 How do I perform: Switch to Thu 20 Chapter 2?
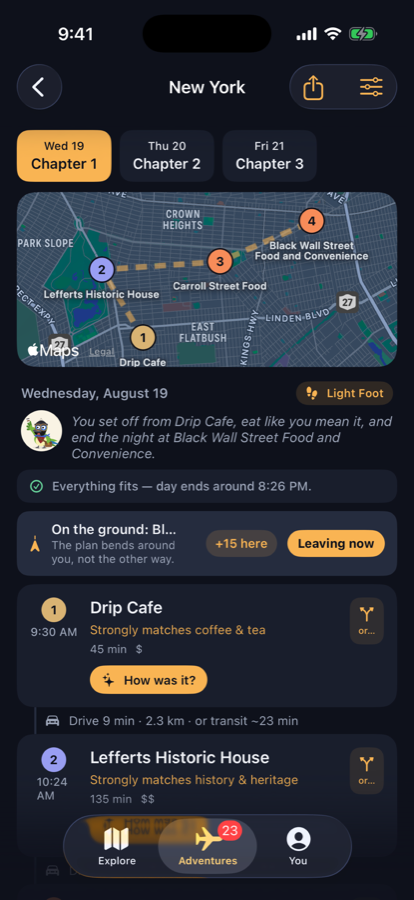point(167,156)
